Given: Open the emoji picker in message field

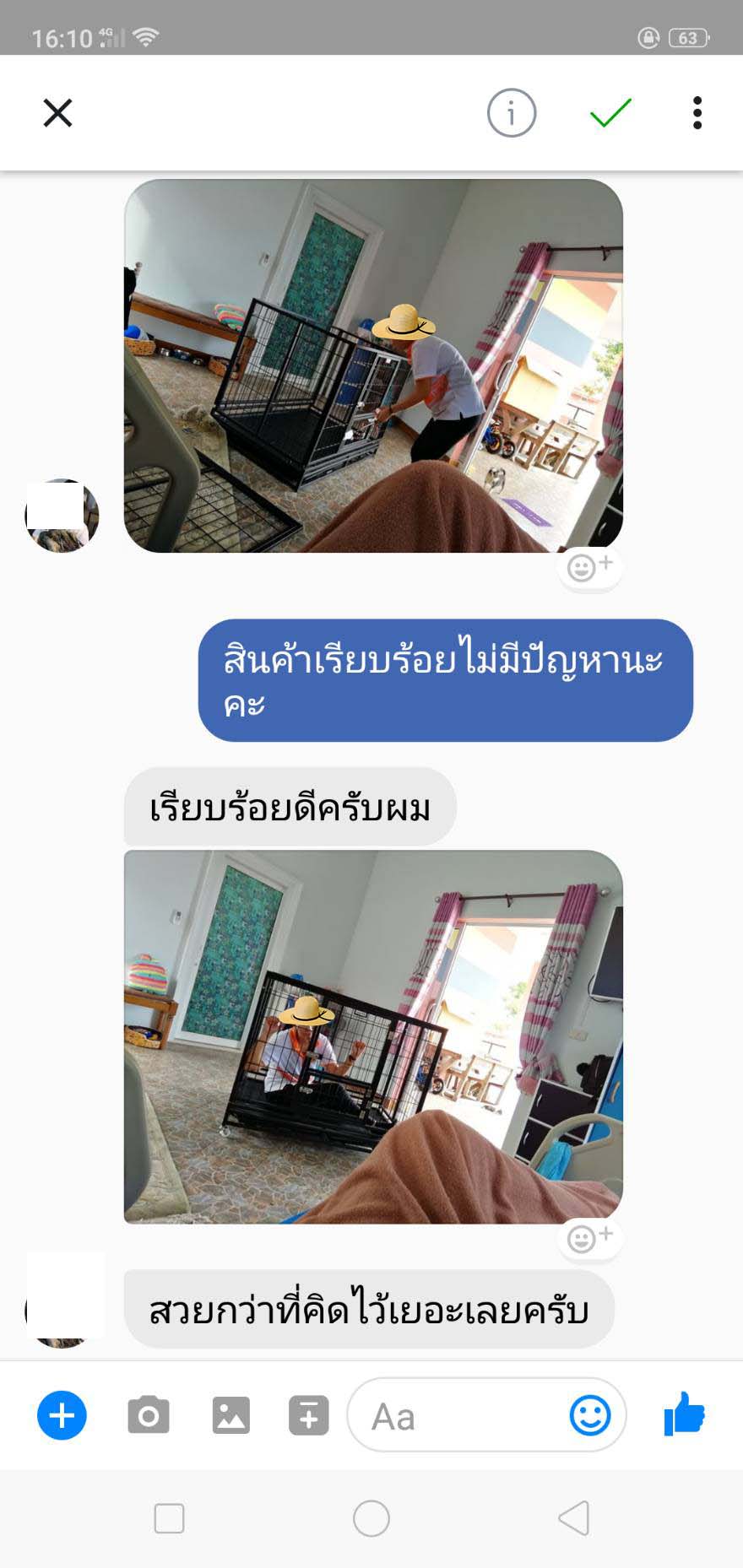Looking at the screenshot, I should pyautogui.click(x=590, y=1415).
